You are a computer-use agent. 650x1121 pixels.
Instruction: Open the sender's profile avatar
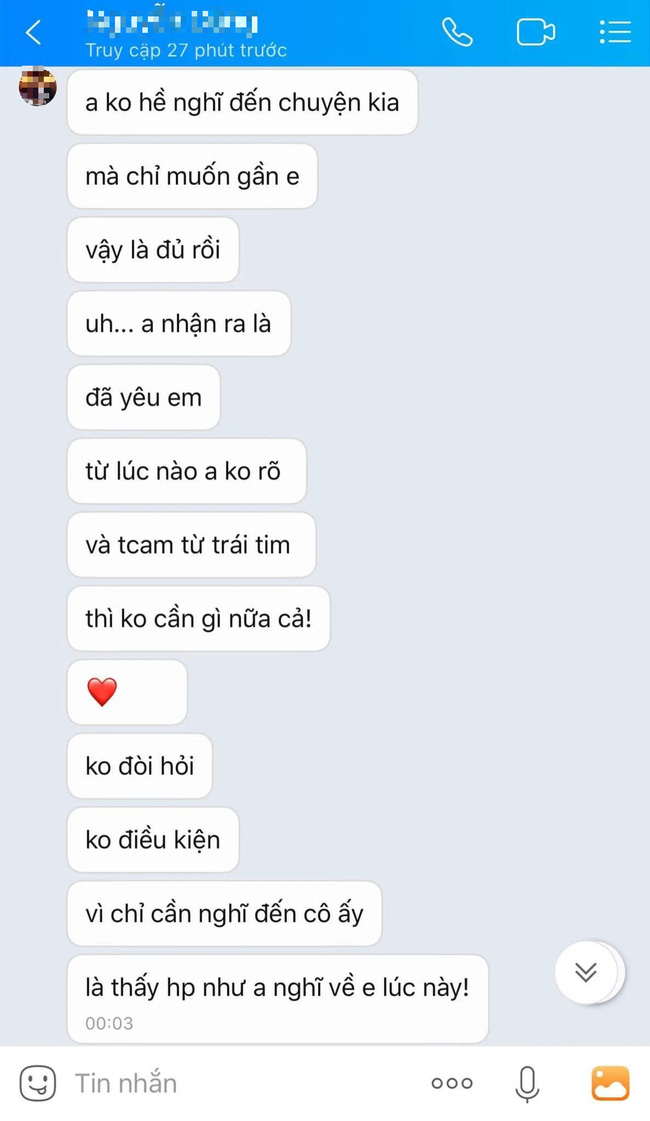click(37, 87)
